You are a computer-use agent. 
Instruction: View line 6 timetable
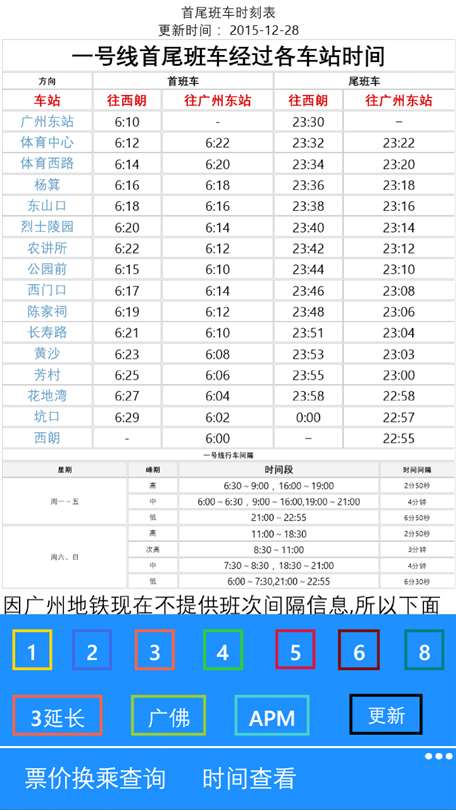coord(359,650)
